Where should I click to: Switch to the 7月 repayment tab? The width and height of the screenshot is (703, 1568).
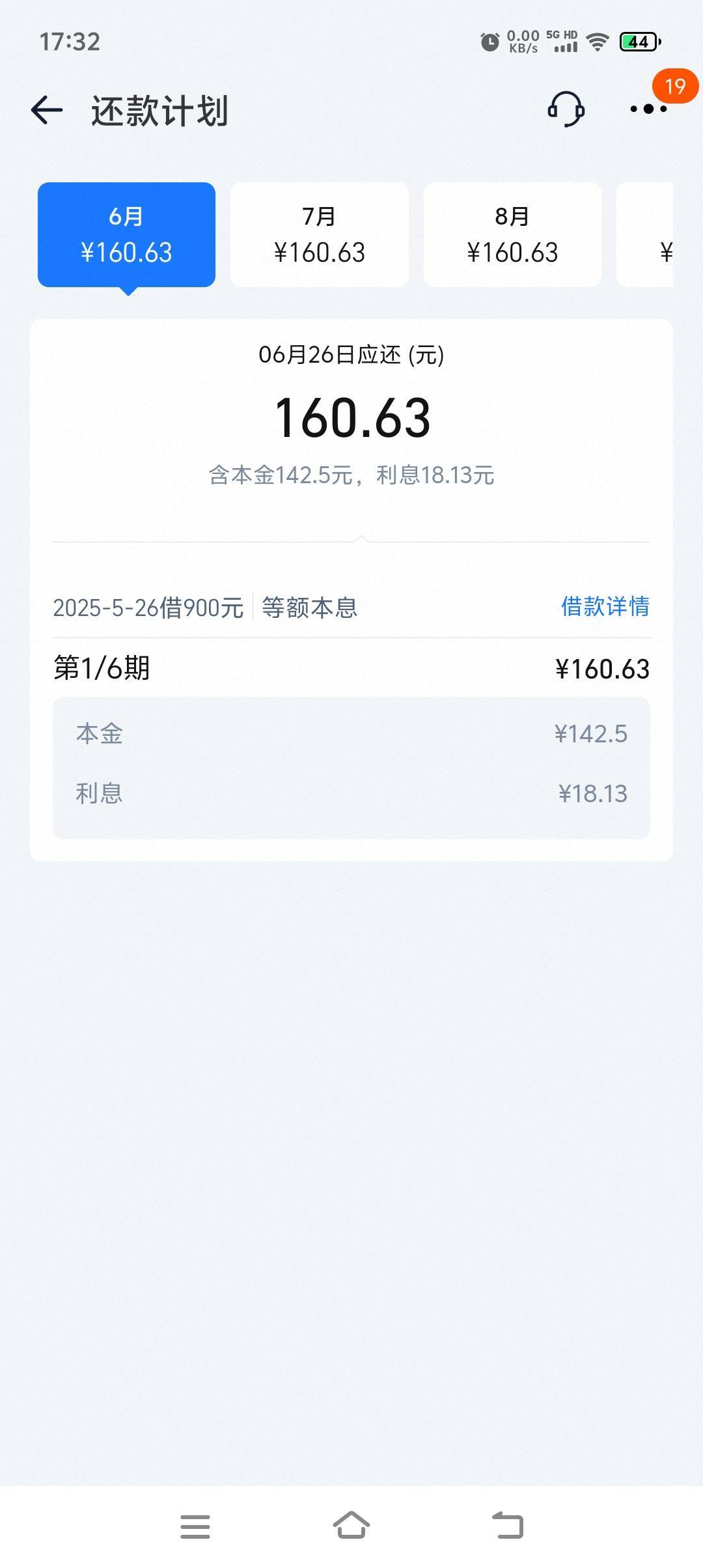[320, 234]
